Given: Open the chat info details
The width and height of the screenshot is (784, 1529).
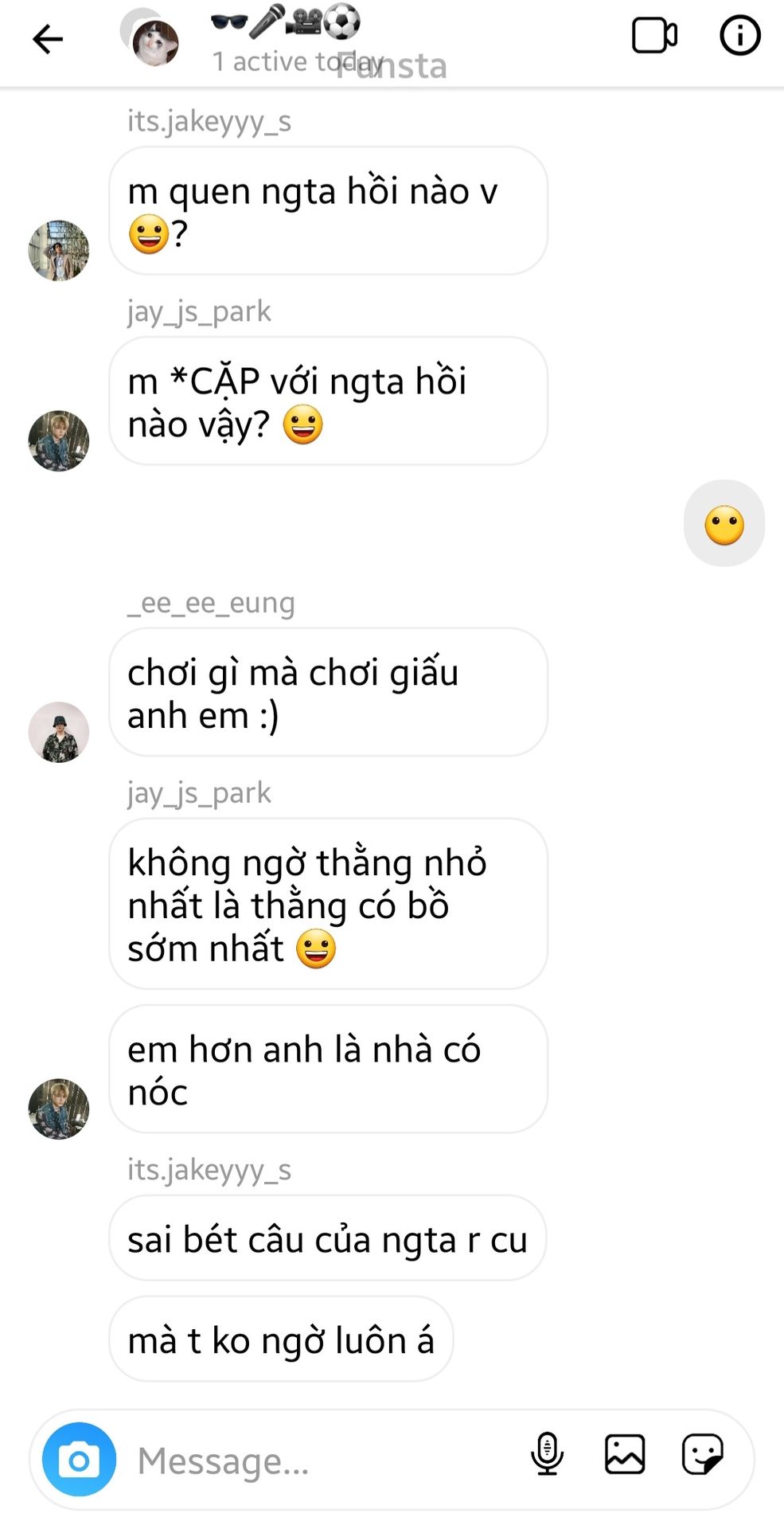Looking at the screenshot, I should click(x=739, y=36).
